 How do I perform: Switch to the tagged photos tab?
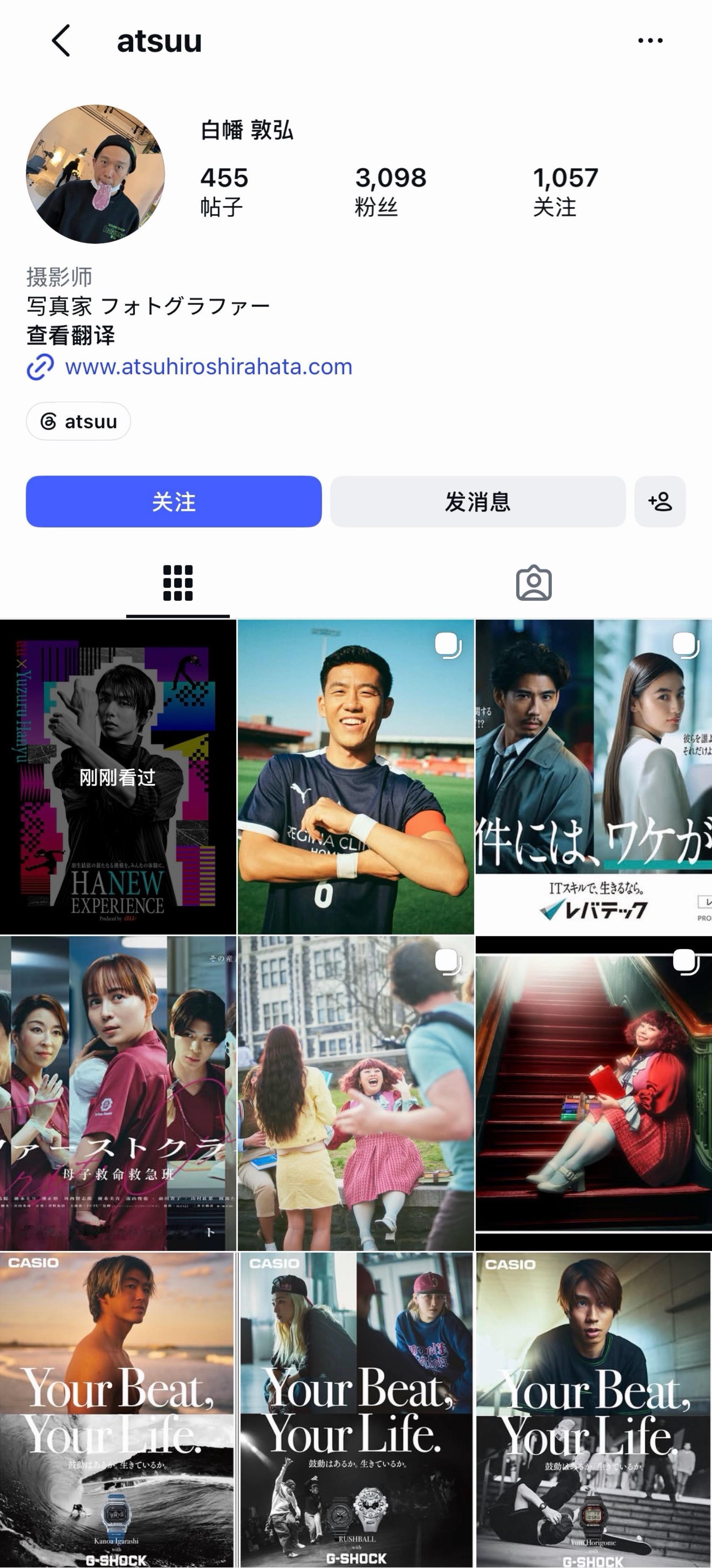[534, 583]
